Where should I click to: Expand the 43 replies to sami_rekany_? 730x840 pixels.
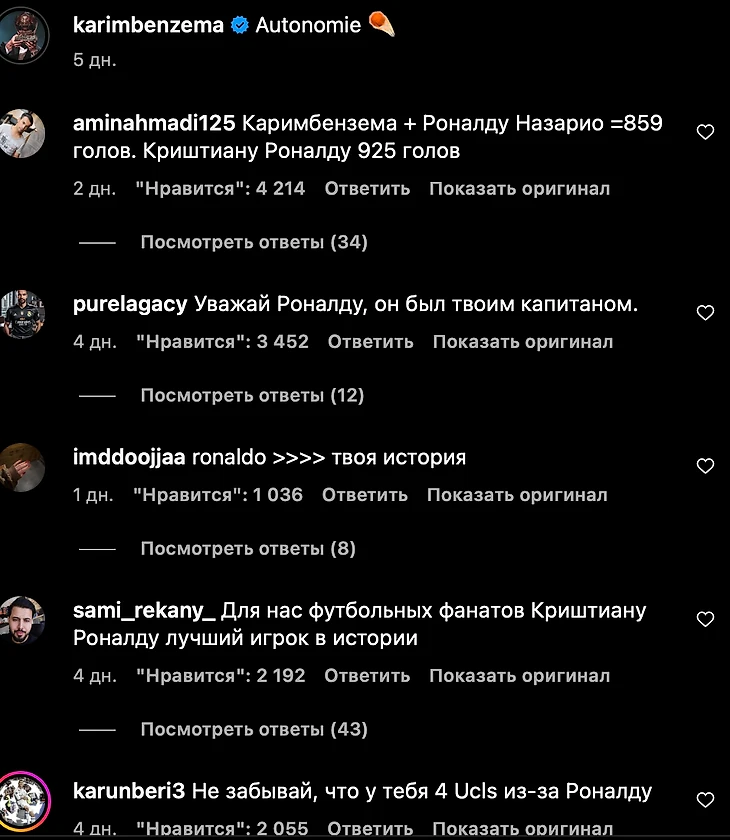(x=254, y=729)
